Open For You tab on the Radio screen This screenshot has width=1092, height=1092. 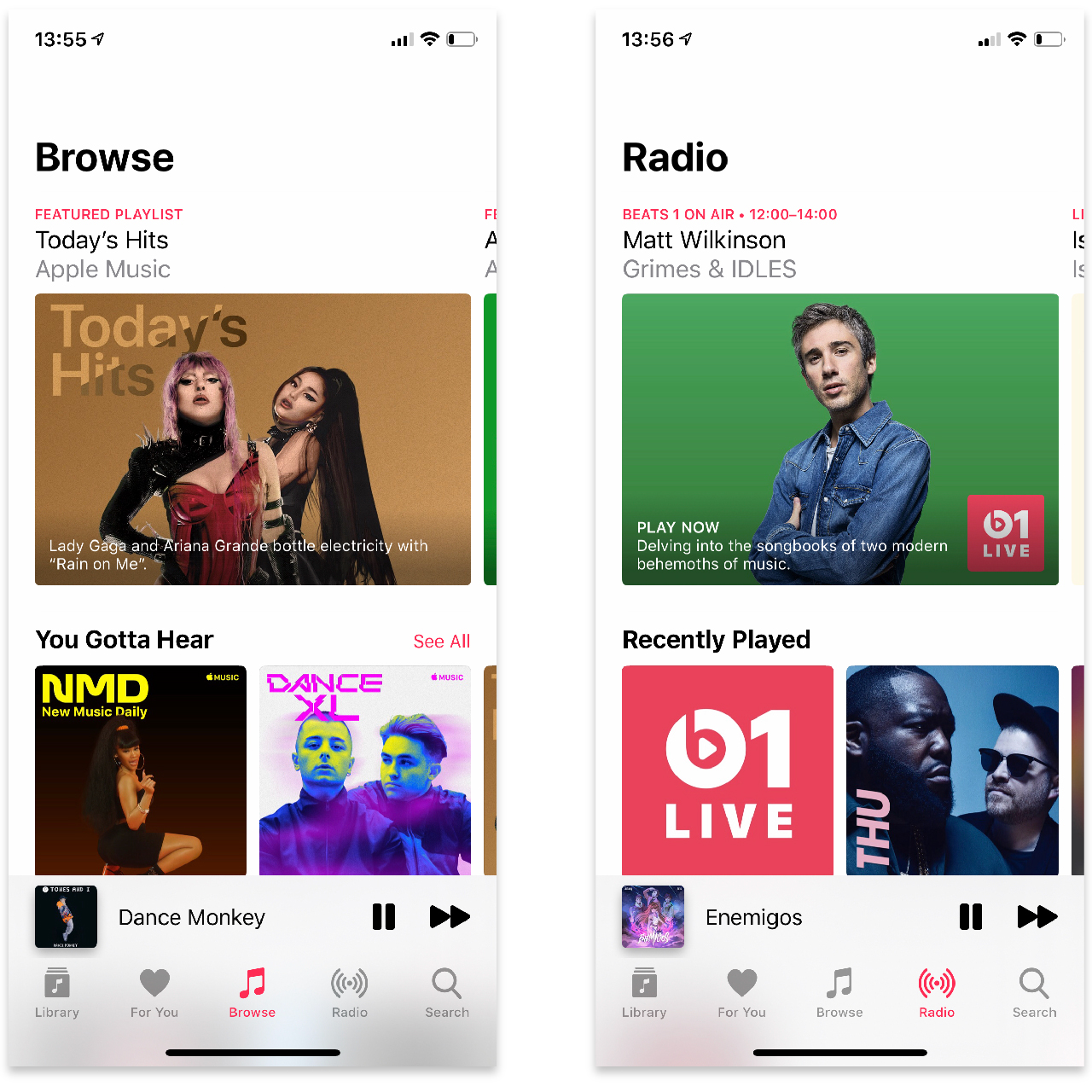tap(741, 993)
